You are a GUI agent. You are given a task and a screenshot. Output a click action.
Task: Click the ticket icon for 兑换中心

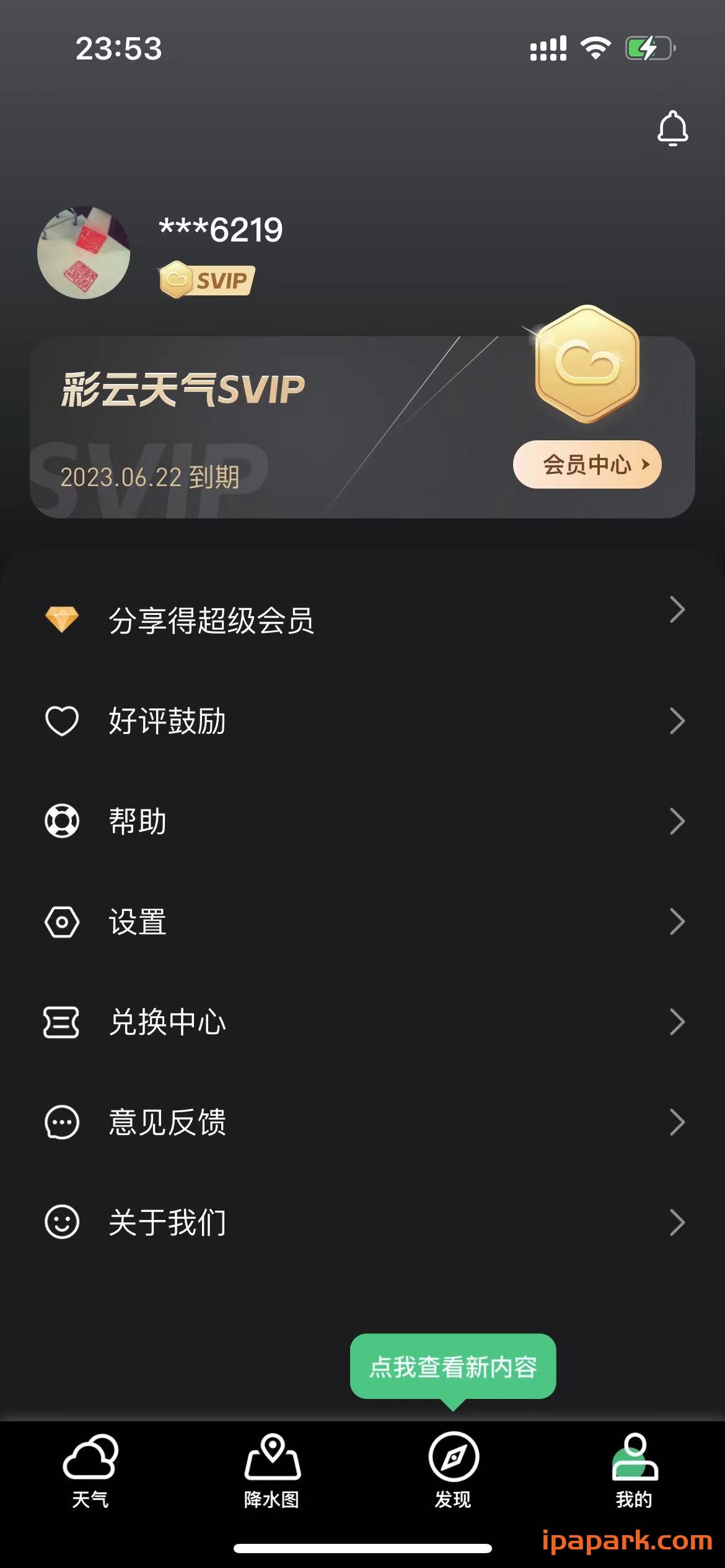(x=61, y=1023)
